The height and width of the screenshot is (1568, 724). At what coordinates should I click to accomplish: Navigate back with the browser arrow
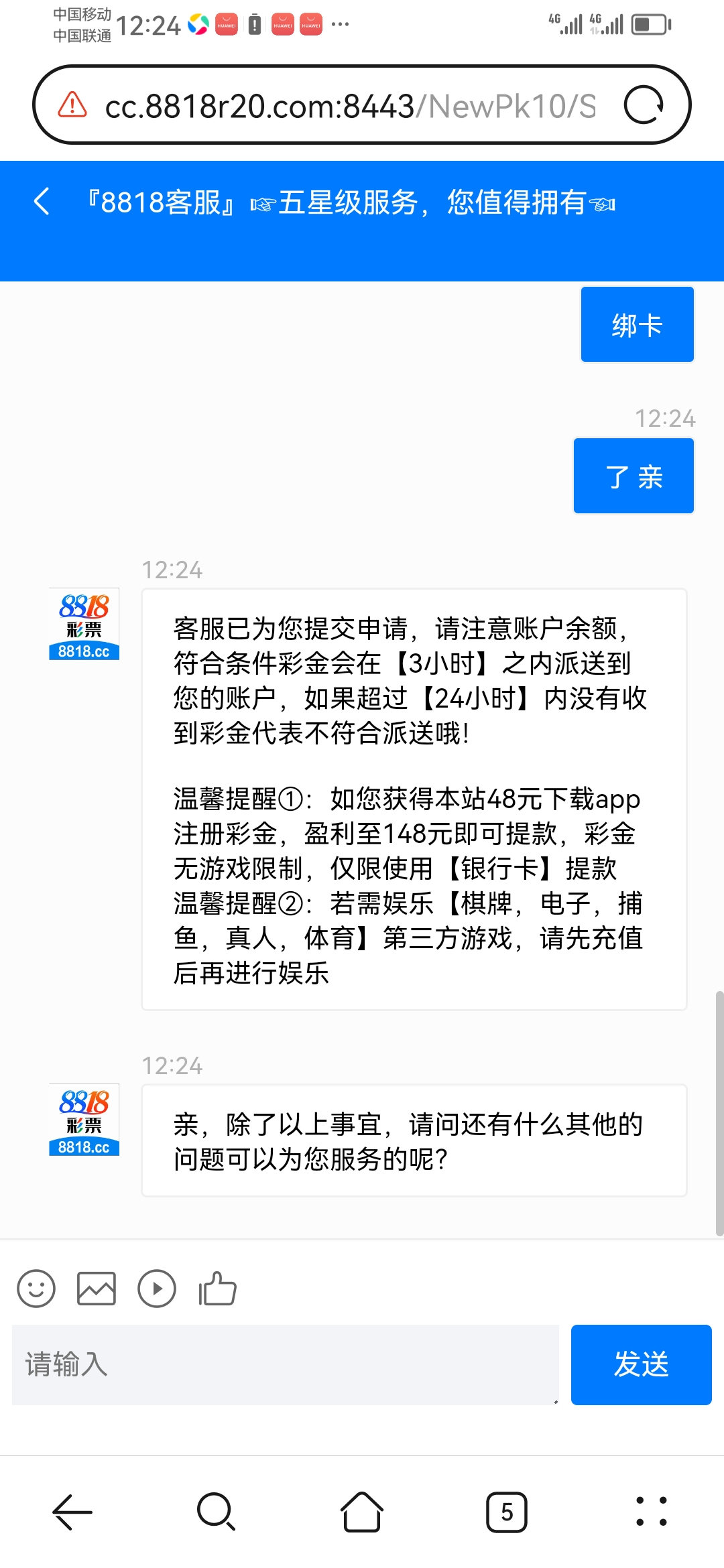click(72, 1512)
